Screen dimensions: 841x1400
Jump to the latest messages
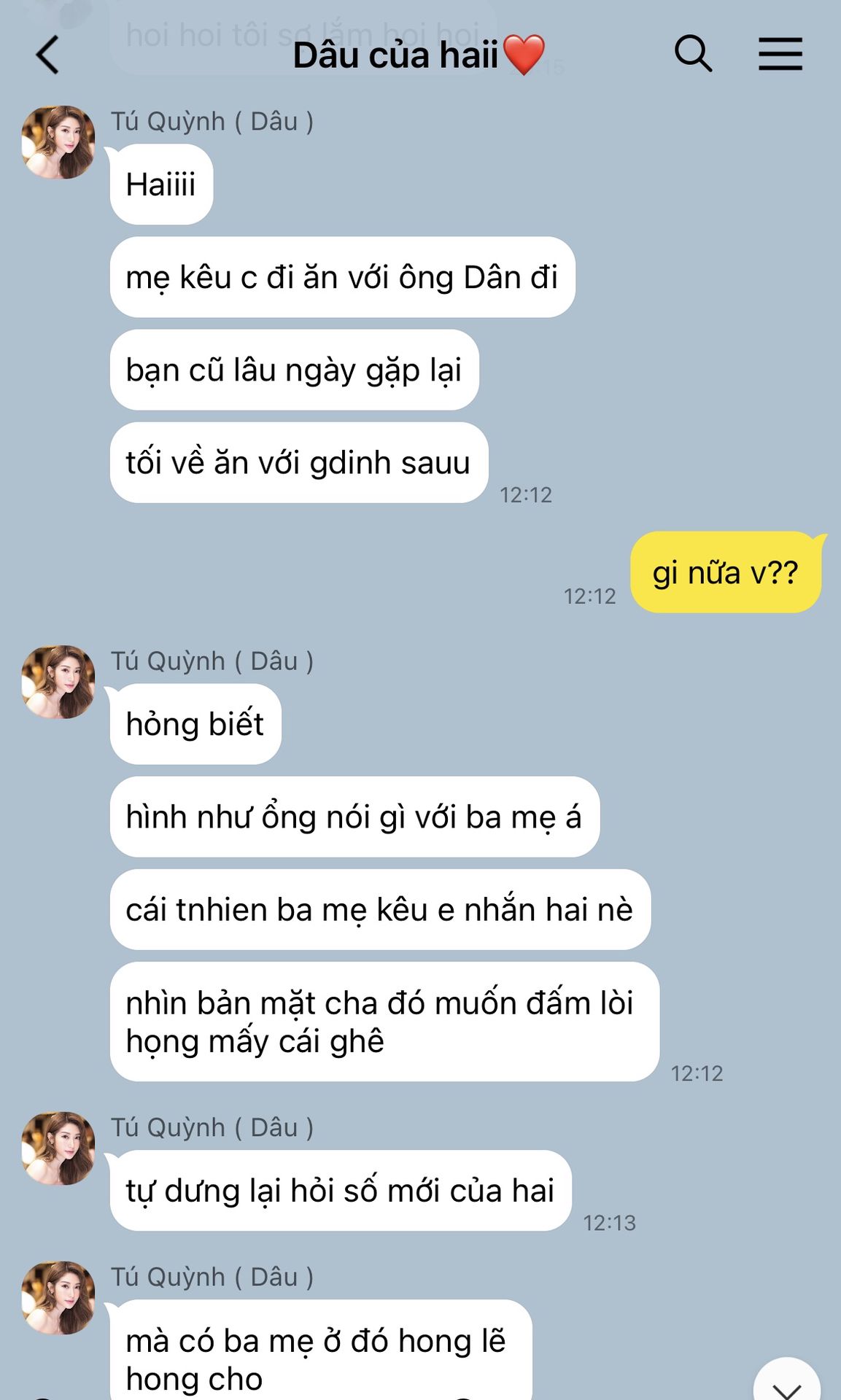coord(786,1383)
